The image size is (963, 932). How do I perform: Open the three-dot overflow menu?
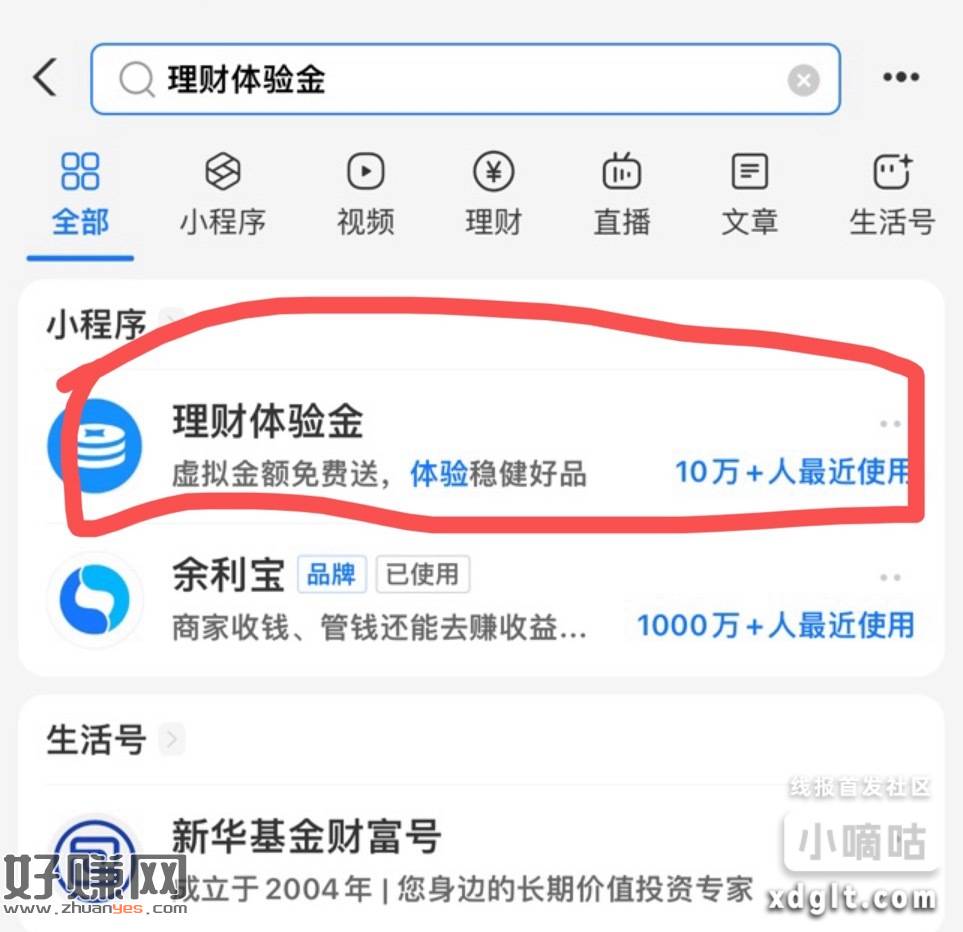(x=900, y=77)
